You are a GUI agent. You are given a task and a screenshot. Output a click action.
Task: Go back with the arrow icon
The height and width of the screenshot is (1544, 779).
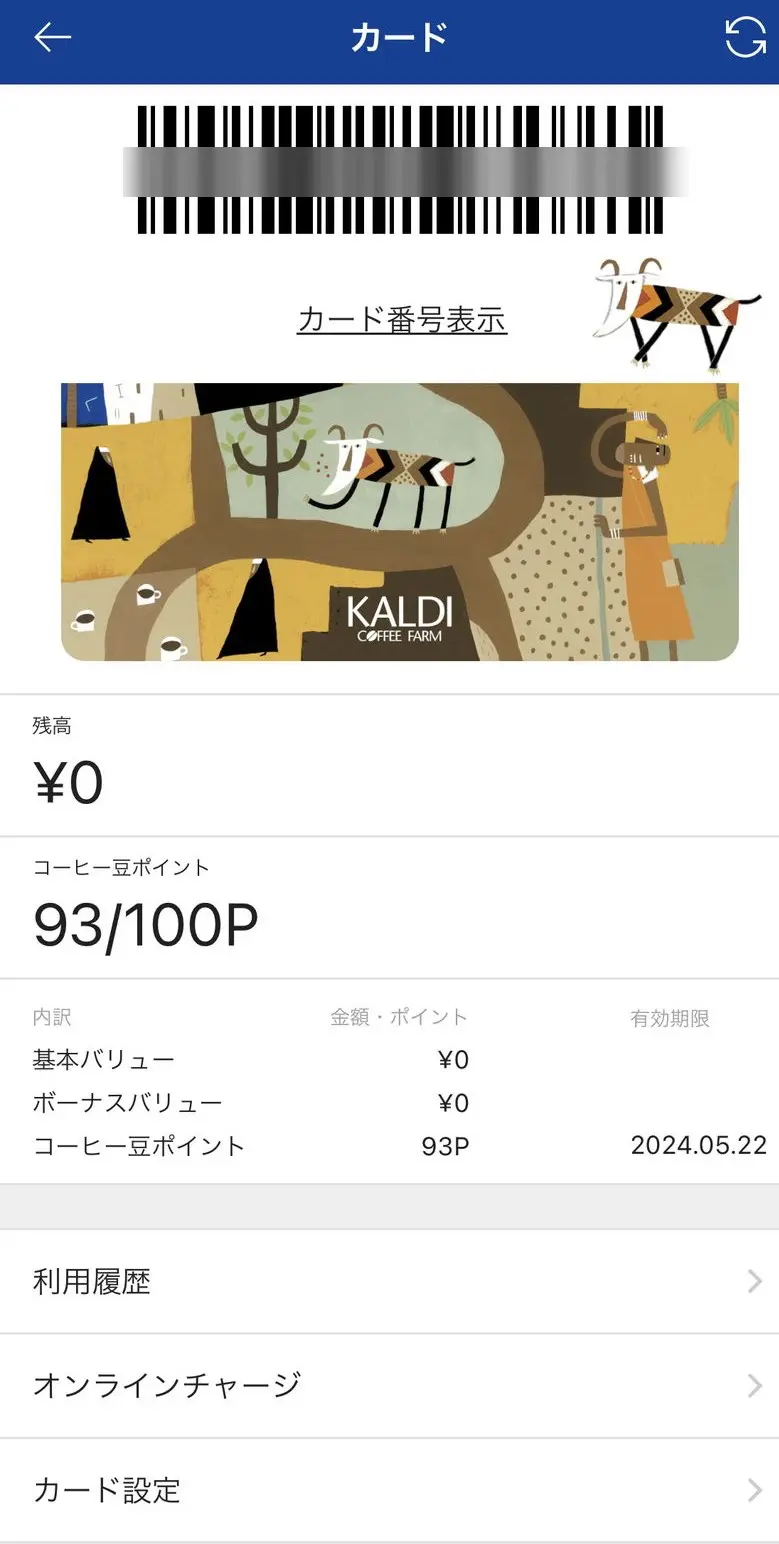tap(52, 38)
